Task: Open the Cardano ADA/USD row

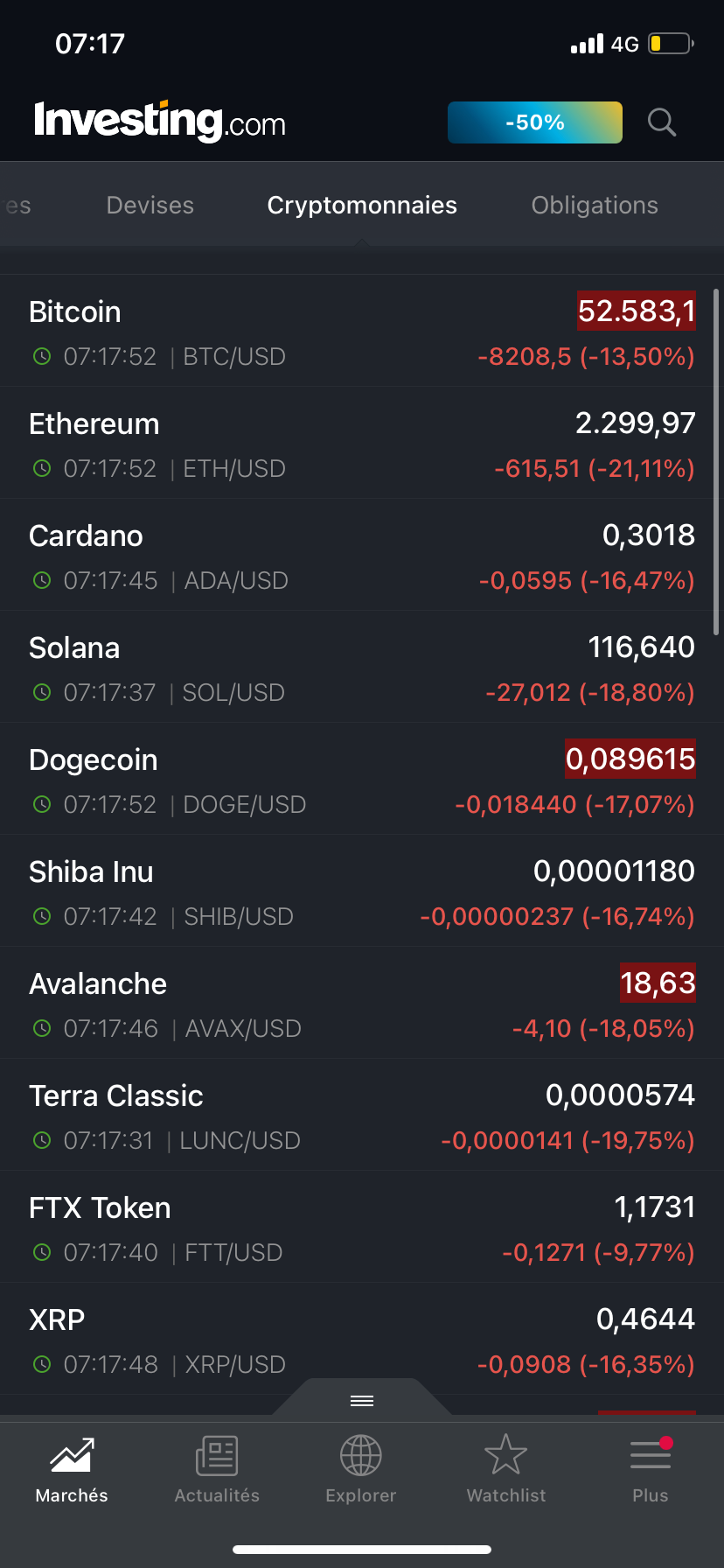Action: click(x=362, y=555)
